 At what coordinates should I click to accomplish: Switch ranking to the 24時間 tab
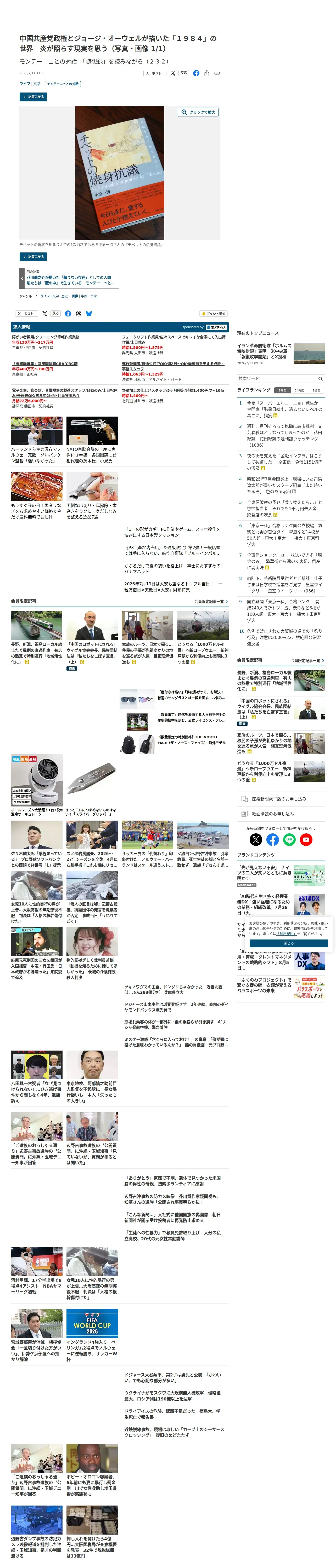(x=299, y=390)
